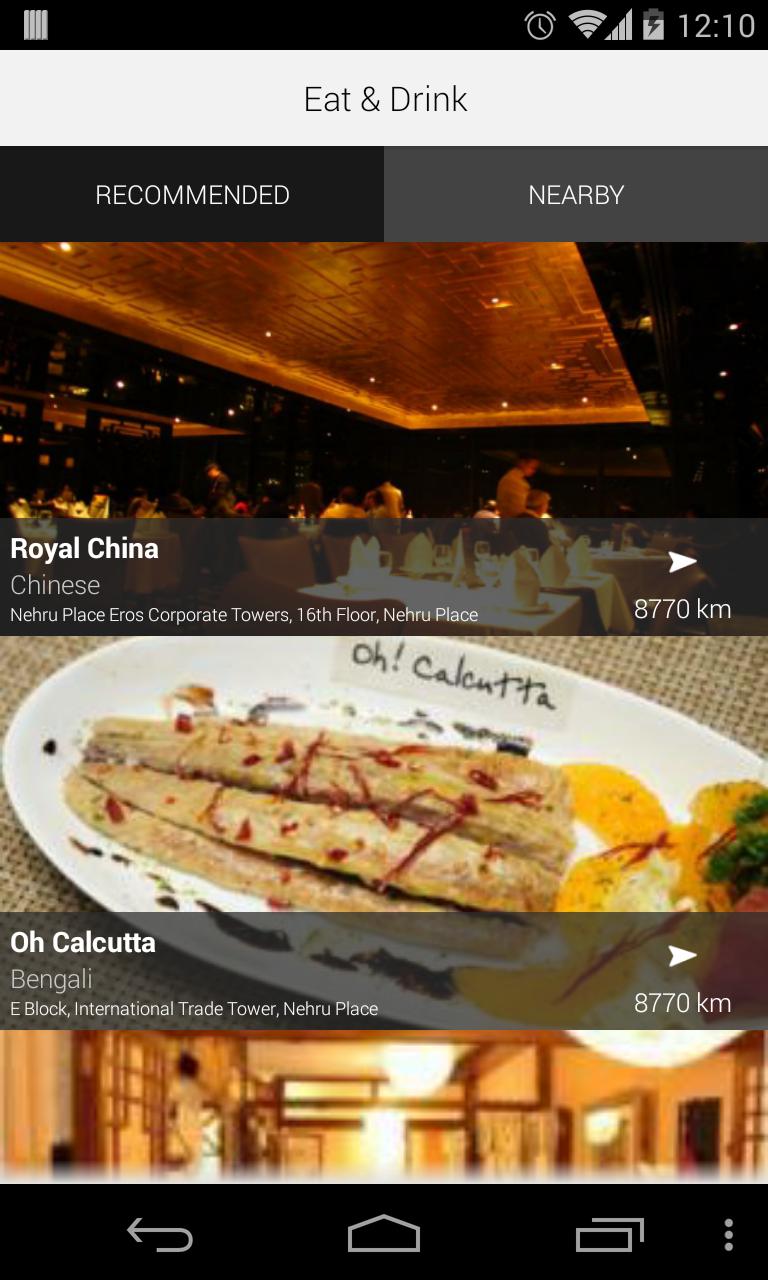
Task: Switch to the RECOMMENDED tab
Action: click(192, 194)
